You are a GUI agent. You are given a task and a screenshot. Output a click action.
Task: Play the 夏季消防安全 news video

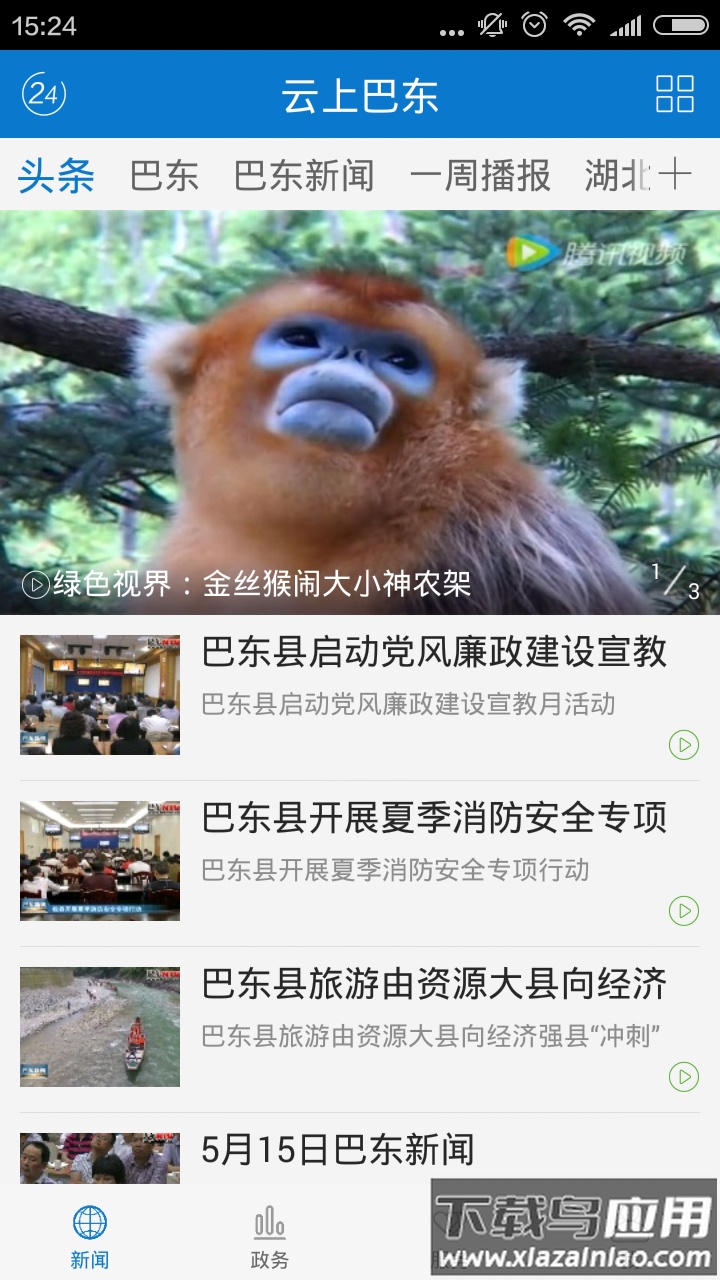(x=683, y=911)
